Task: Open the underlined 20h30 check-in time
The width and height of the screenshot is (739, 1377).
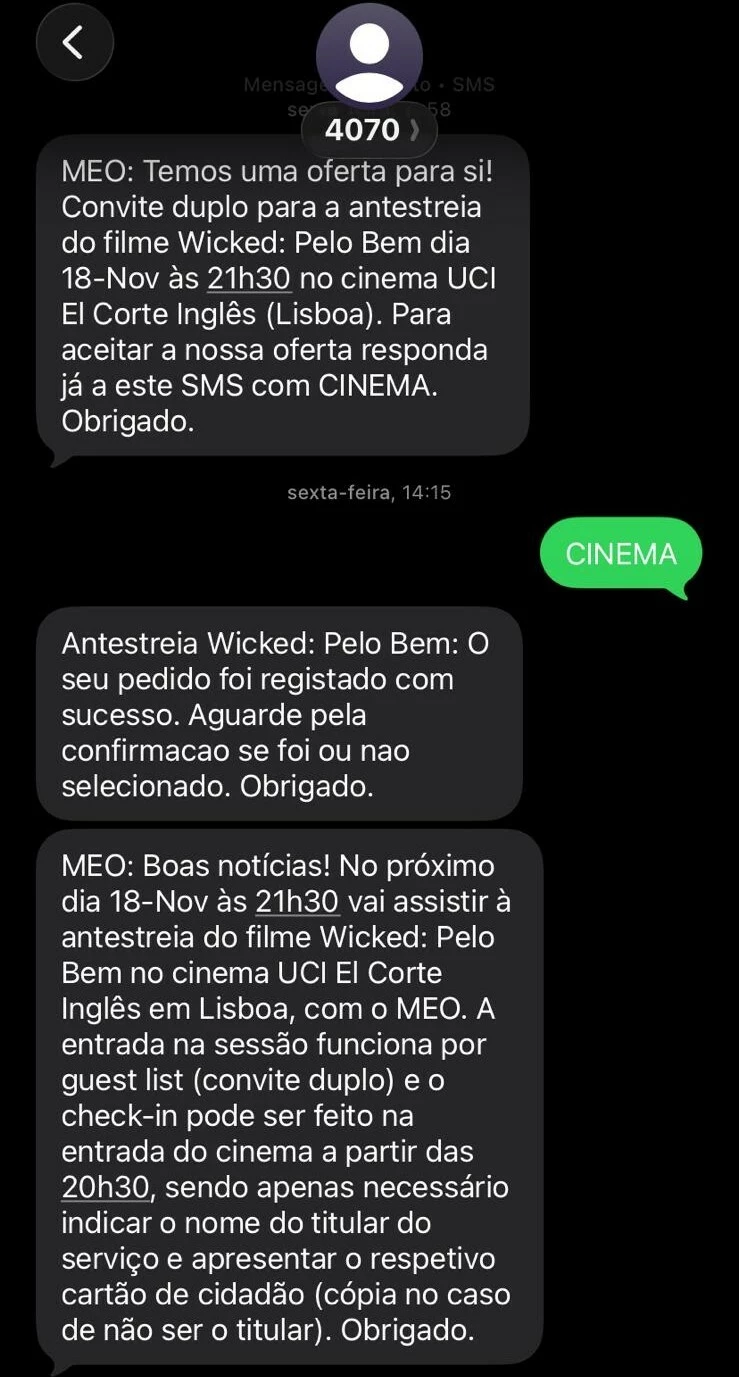Action: click(105, 1186)
